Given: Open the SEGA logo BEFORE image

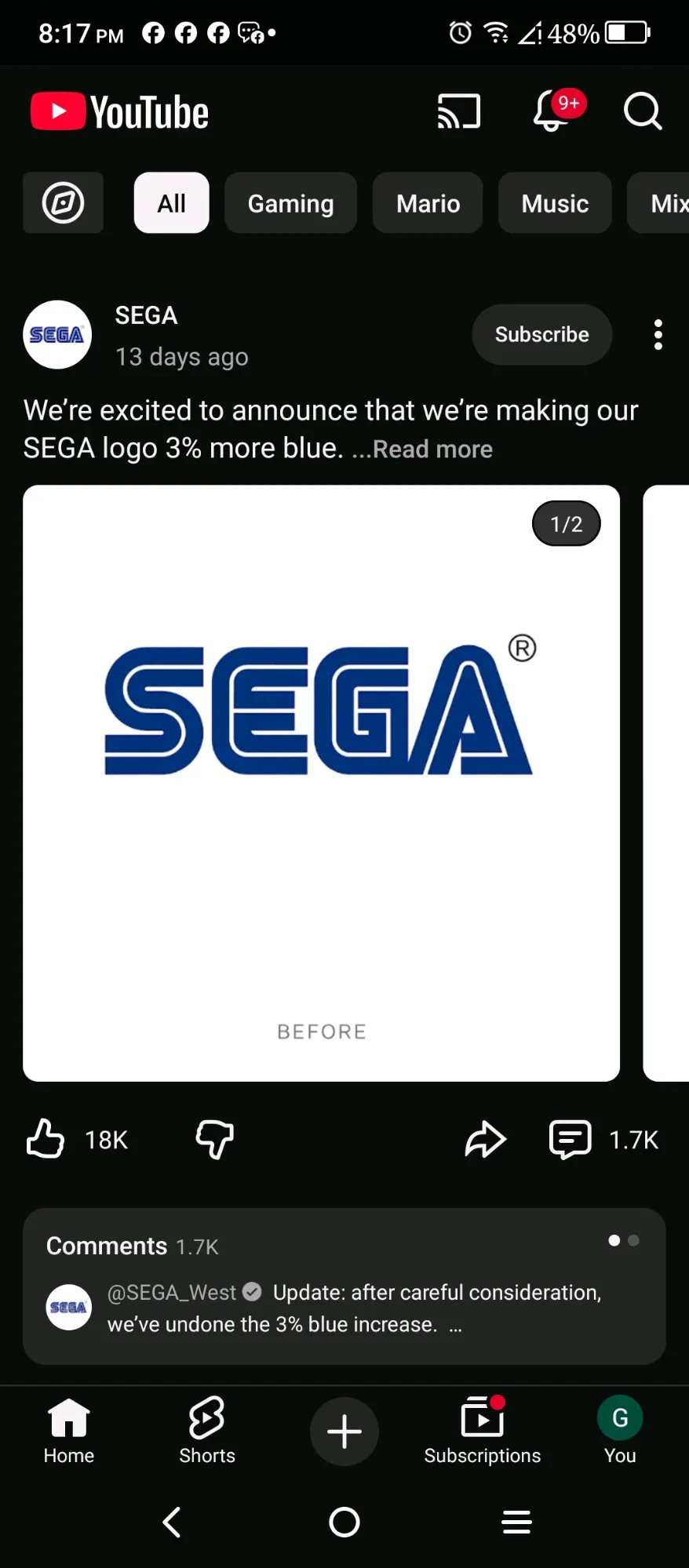Looking at the screenshot, I should (x=321, y=783).
